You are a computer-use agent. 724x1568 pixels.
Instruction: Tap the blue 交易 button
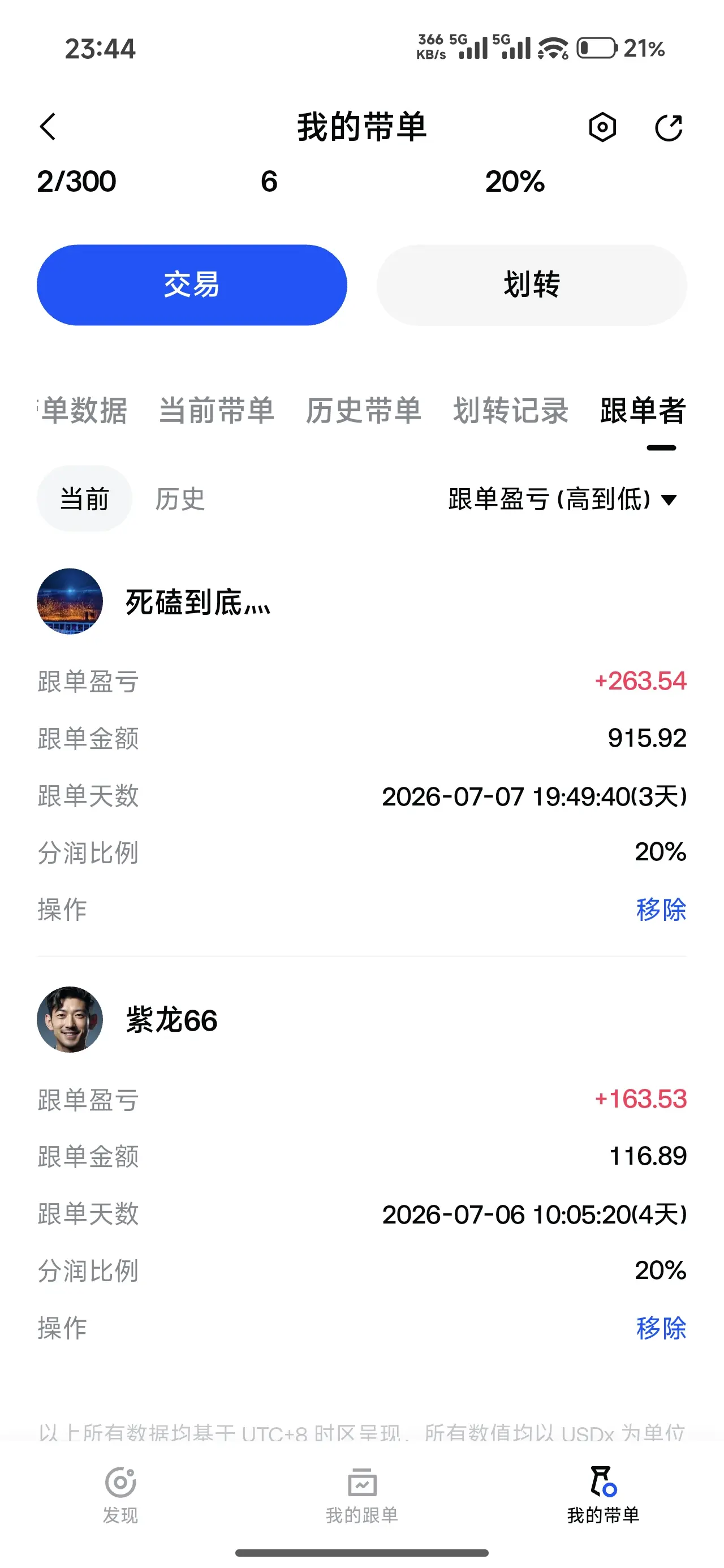point(192,285)
